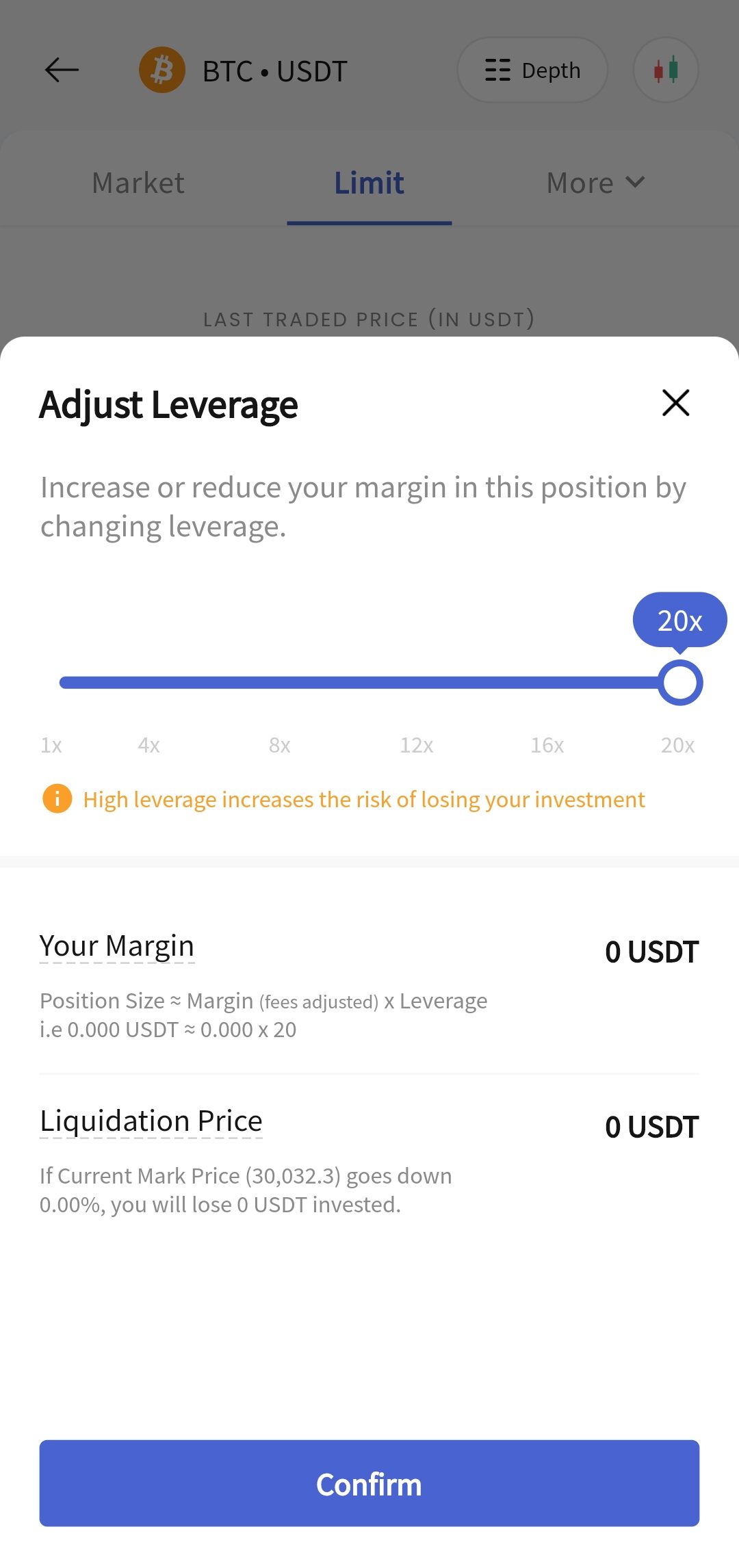
Task: Set leverage to 1x on slider
Action: pyautogui.click(x=51, y=745)
